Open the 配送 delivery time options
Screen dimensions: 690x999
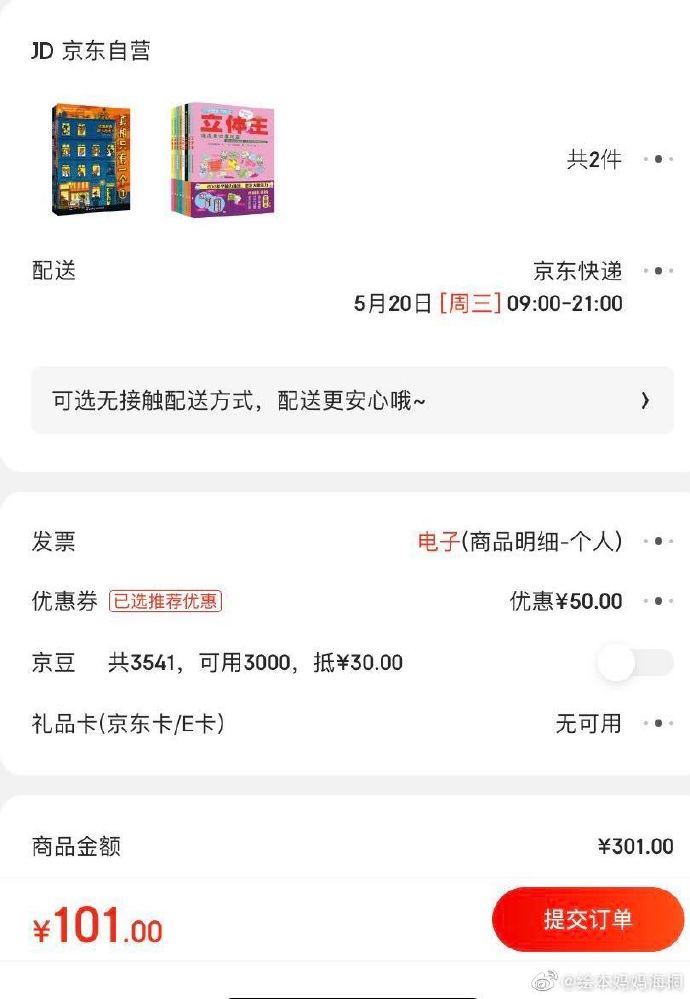(x=352, y=286)
